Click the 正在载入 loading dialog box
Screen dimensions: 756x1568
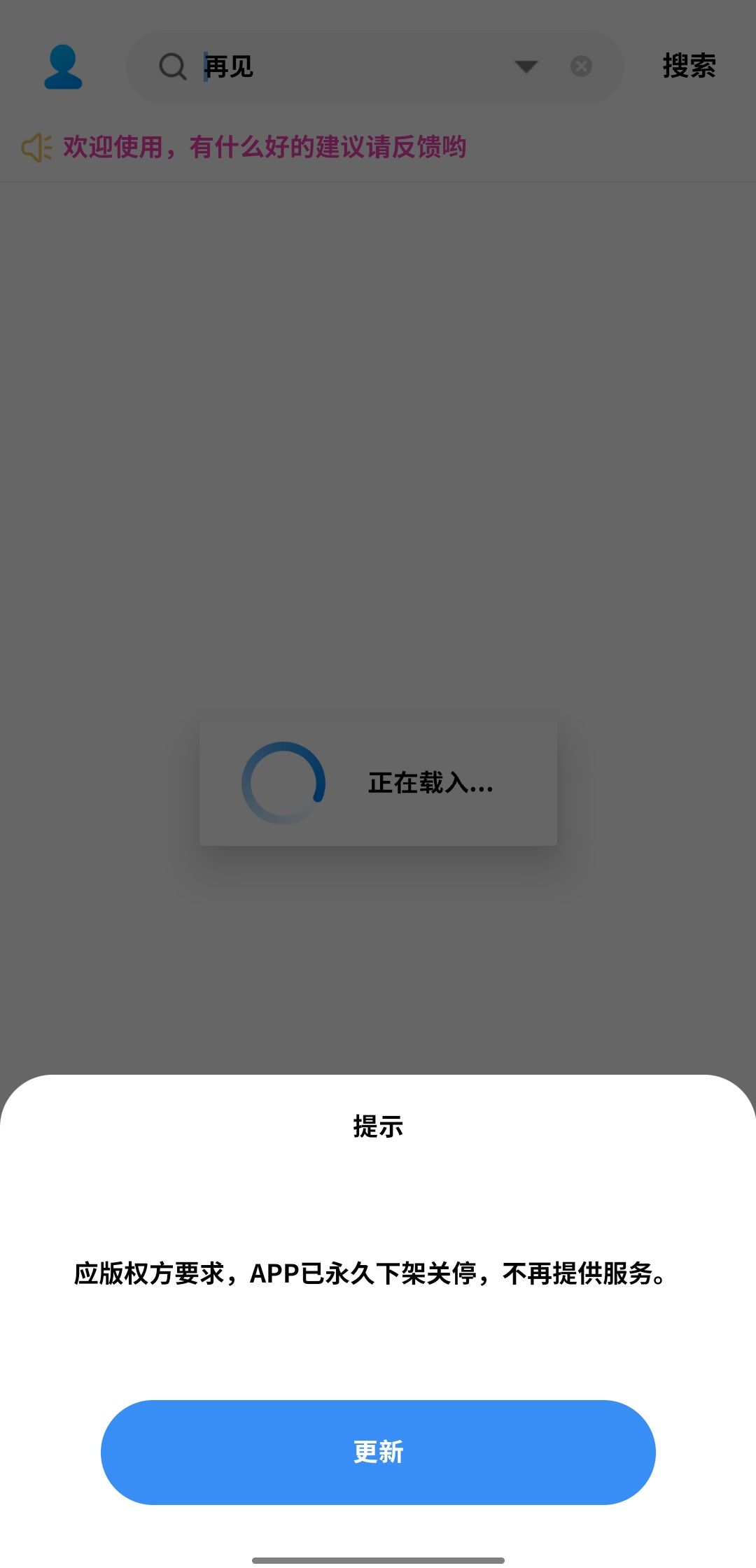coord(378,784)
